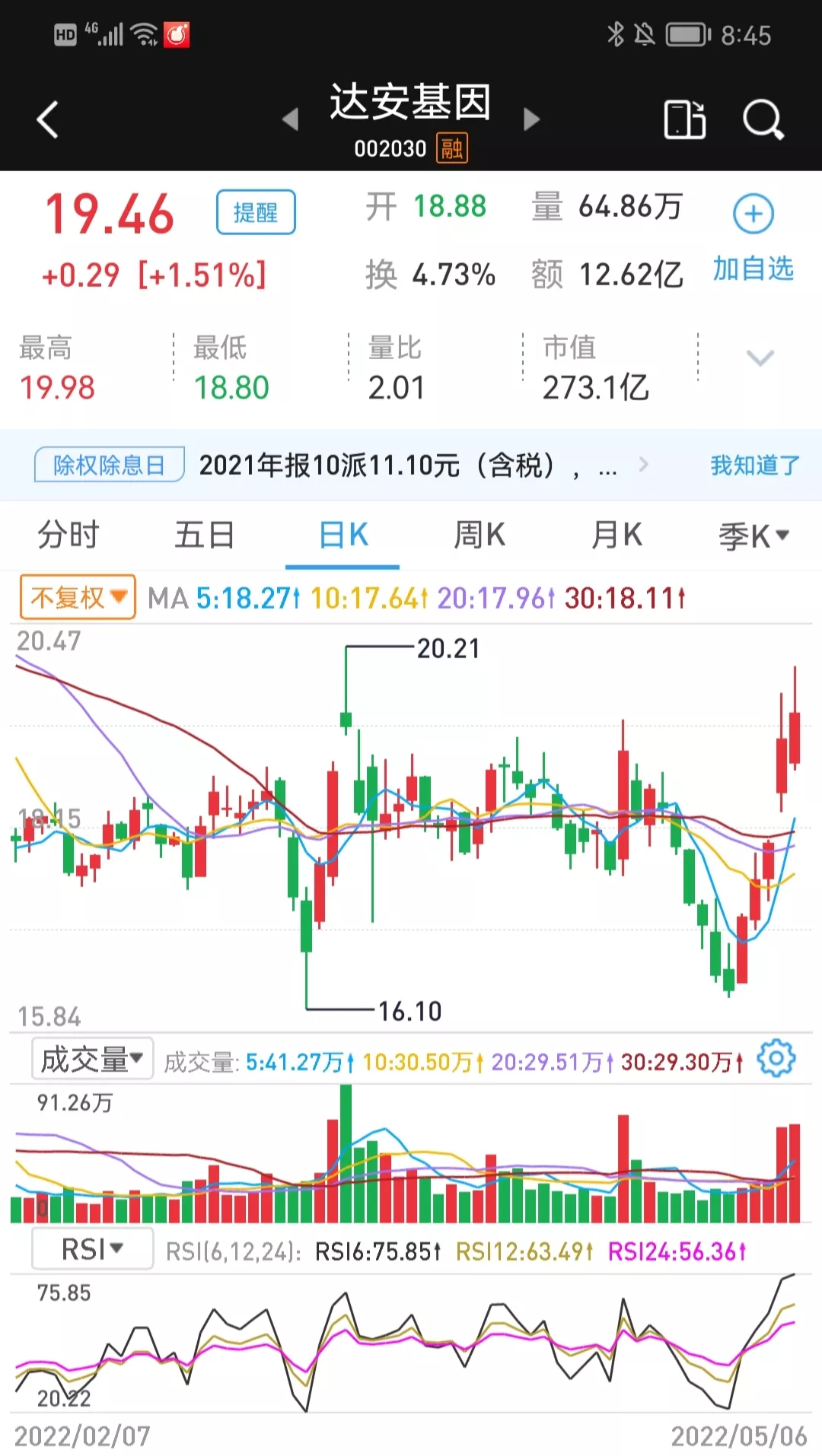Viewport: 822px width, 1456px height.
Task: Switch to the 月K chart tab
Action: tap(616, 535)
